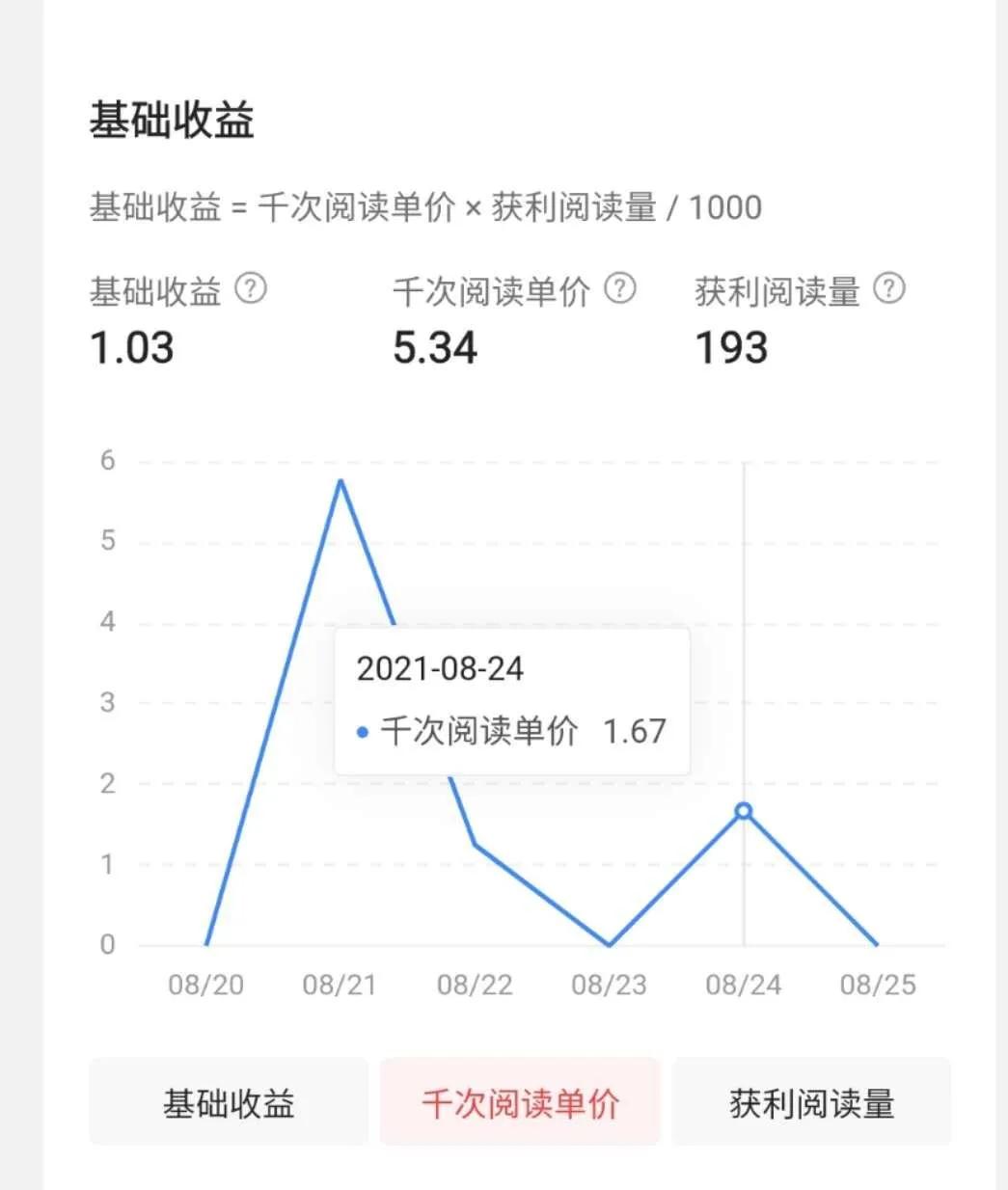Screen dimensions: 1008x1190
Task: Select the zero-value point at 08/23
Action: pos(609,943)
